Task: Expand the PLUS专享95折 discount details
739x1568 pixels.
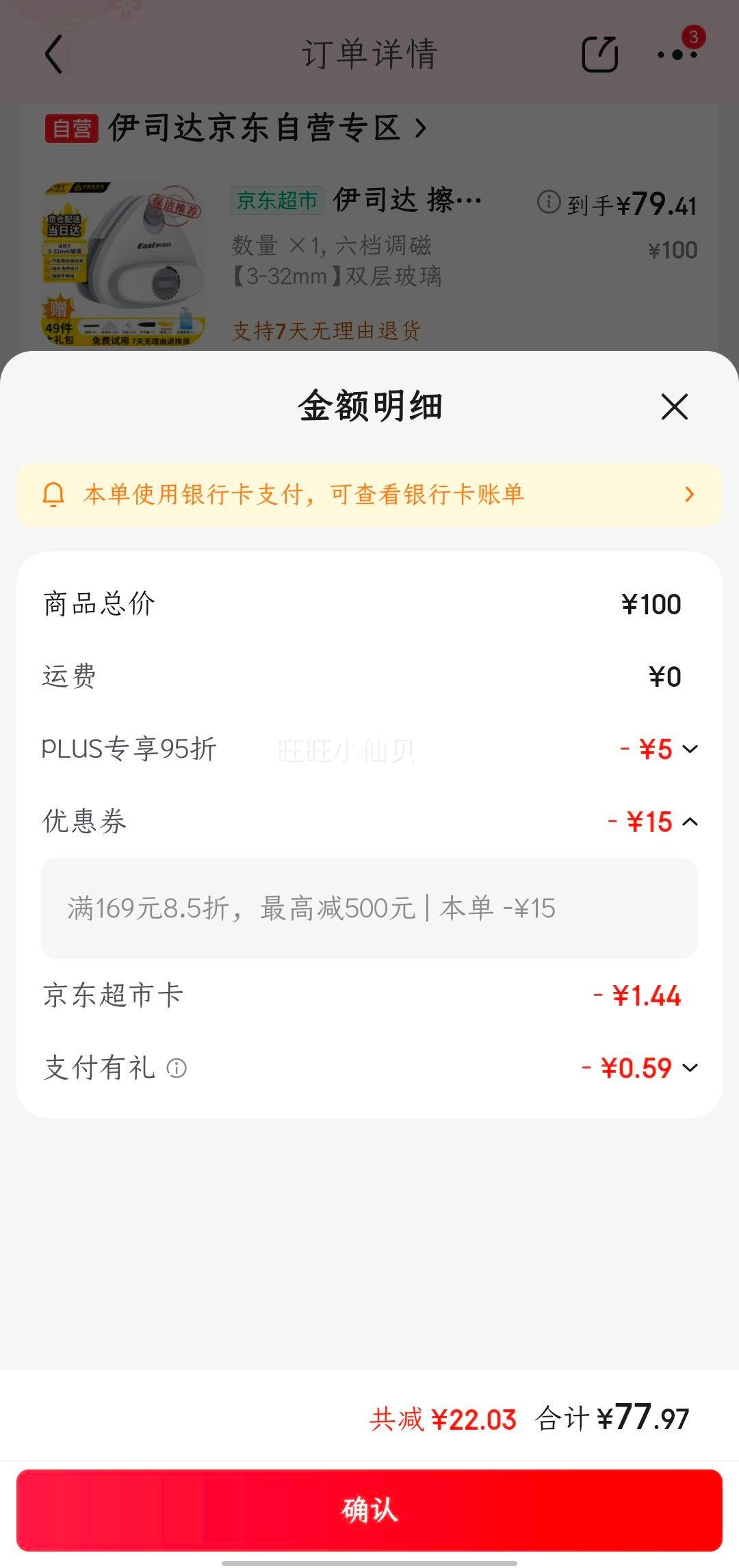Action: [x=690, y=749]
